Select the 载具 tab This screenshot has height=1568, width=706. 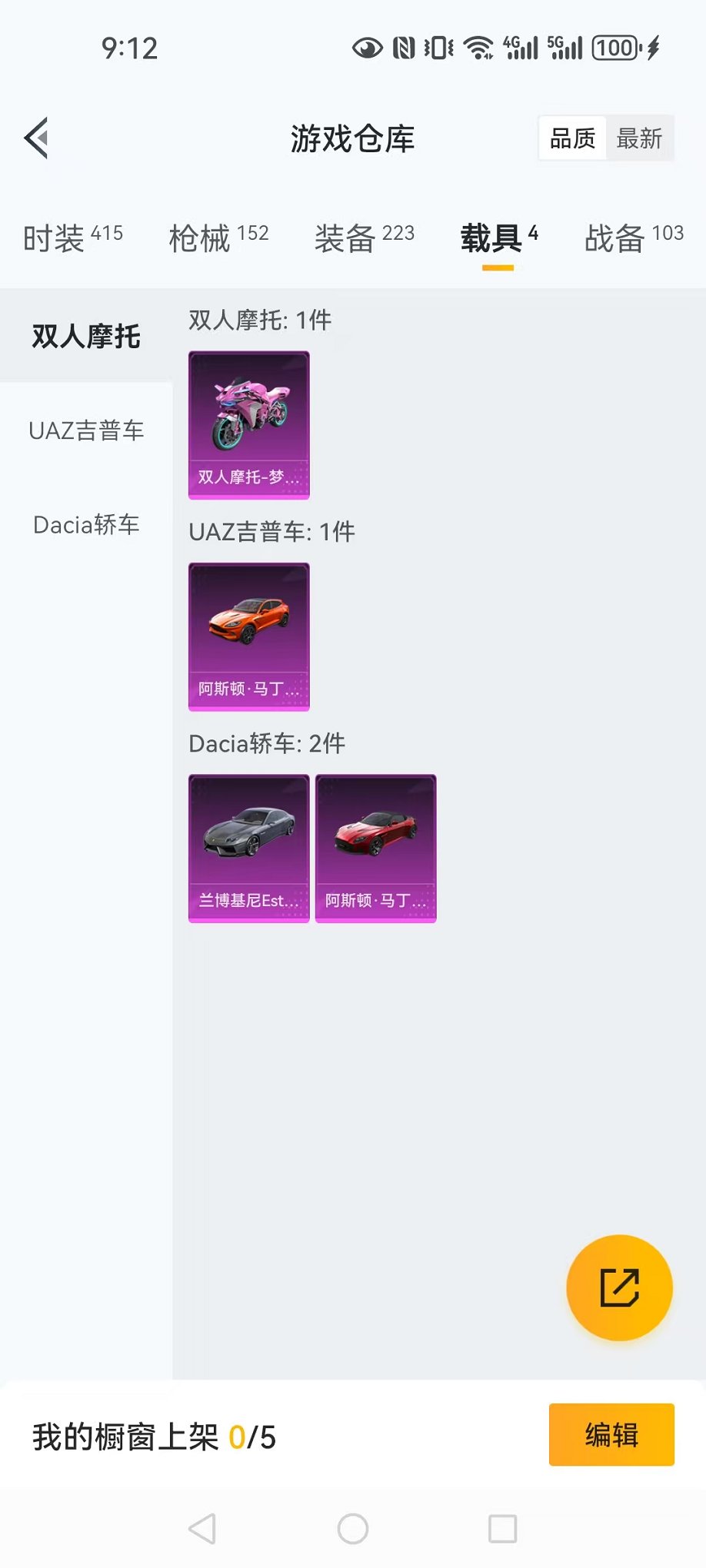click(498, 238)
